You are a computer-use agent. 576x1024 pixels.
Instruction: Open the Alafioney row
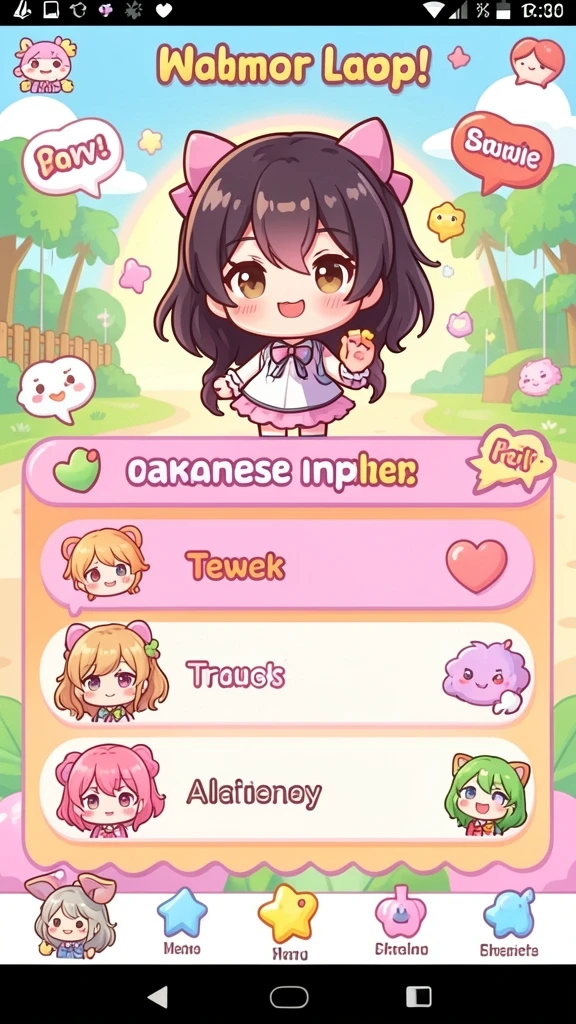pos(287,792)
